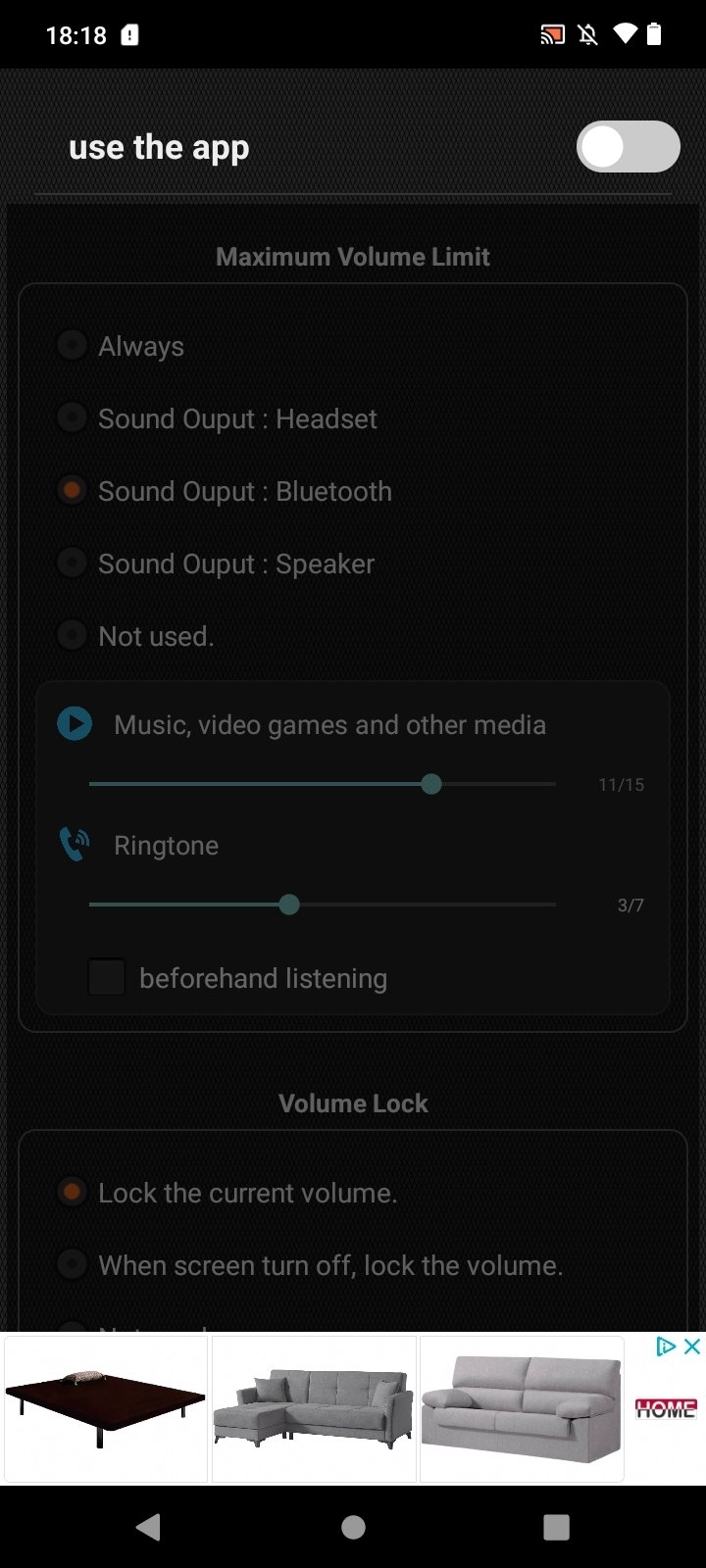Image resolution: width=706 pixels, height=1568 pixels.
Task: Open the AdChoices info icon
Action: (666, 1347)
